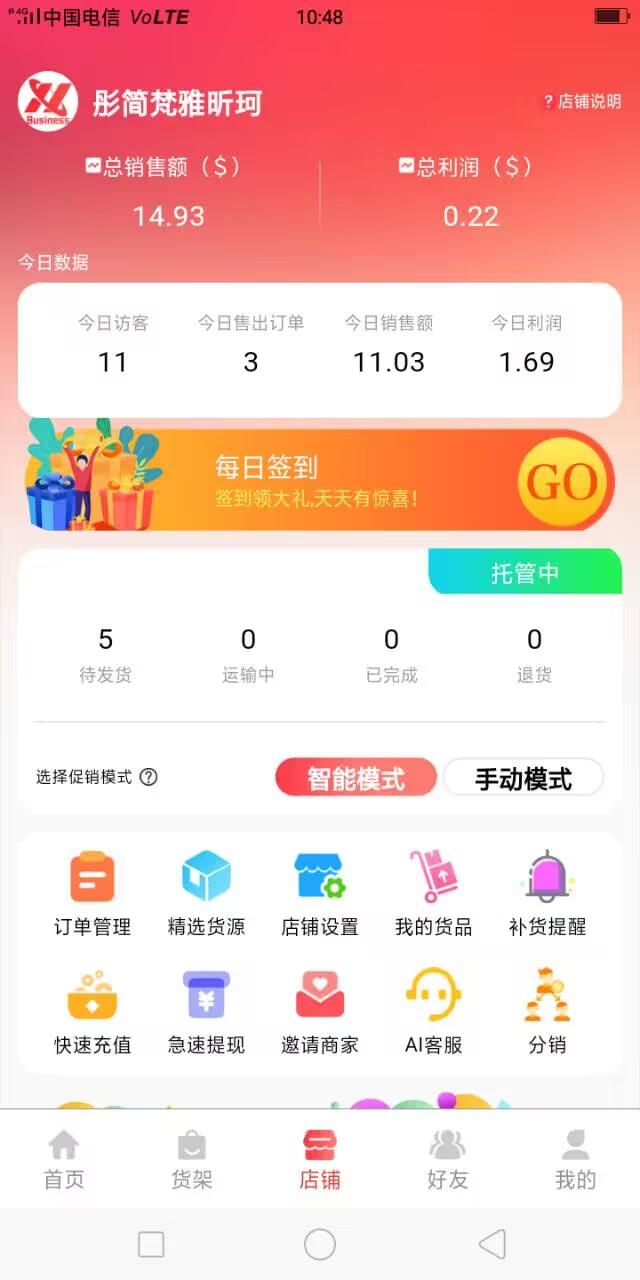Screen dimensions: 640x1280
Task: Switch to the 好友 tab
Action: click(448, 1160)
